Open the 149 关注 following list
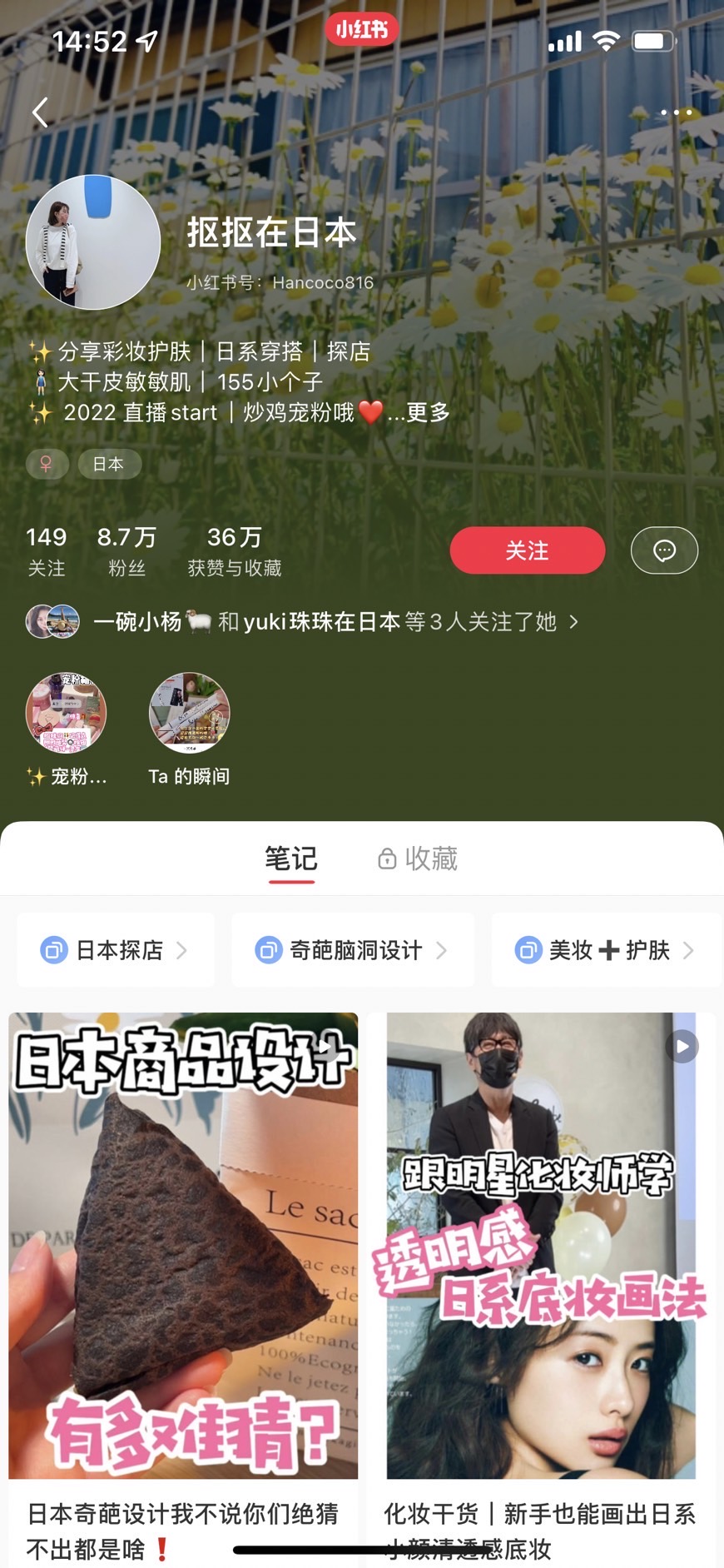This screenshot has height=1568, width=724. [47, 550]
